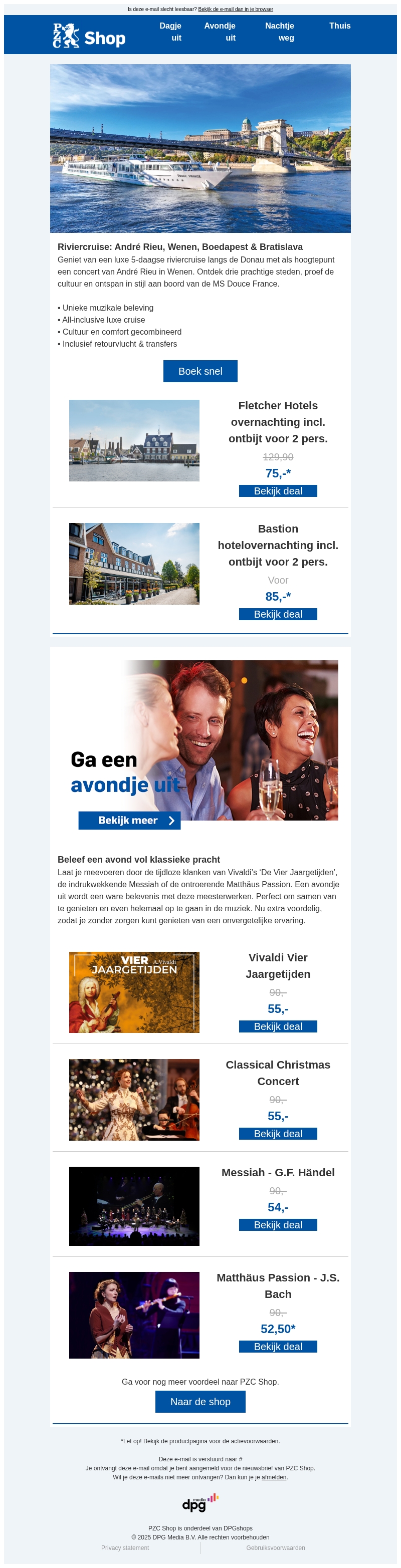The width and height of the screenshot is (401, 1568).
Task: View the Messiah G.F. Händel deal
Action: 278,1225
